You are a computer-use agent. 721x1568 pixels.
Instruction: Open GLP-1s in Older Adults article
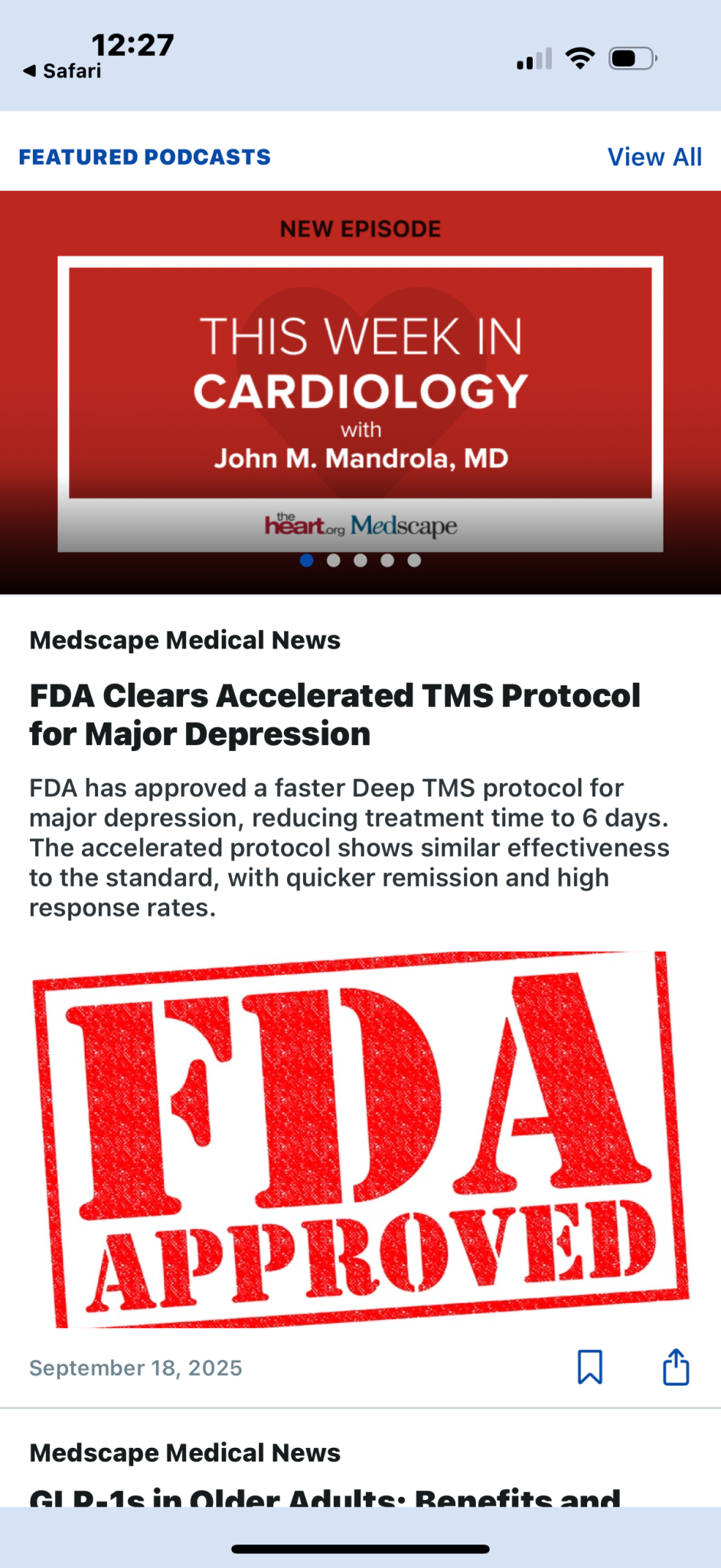coord(325,1496)
